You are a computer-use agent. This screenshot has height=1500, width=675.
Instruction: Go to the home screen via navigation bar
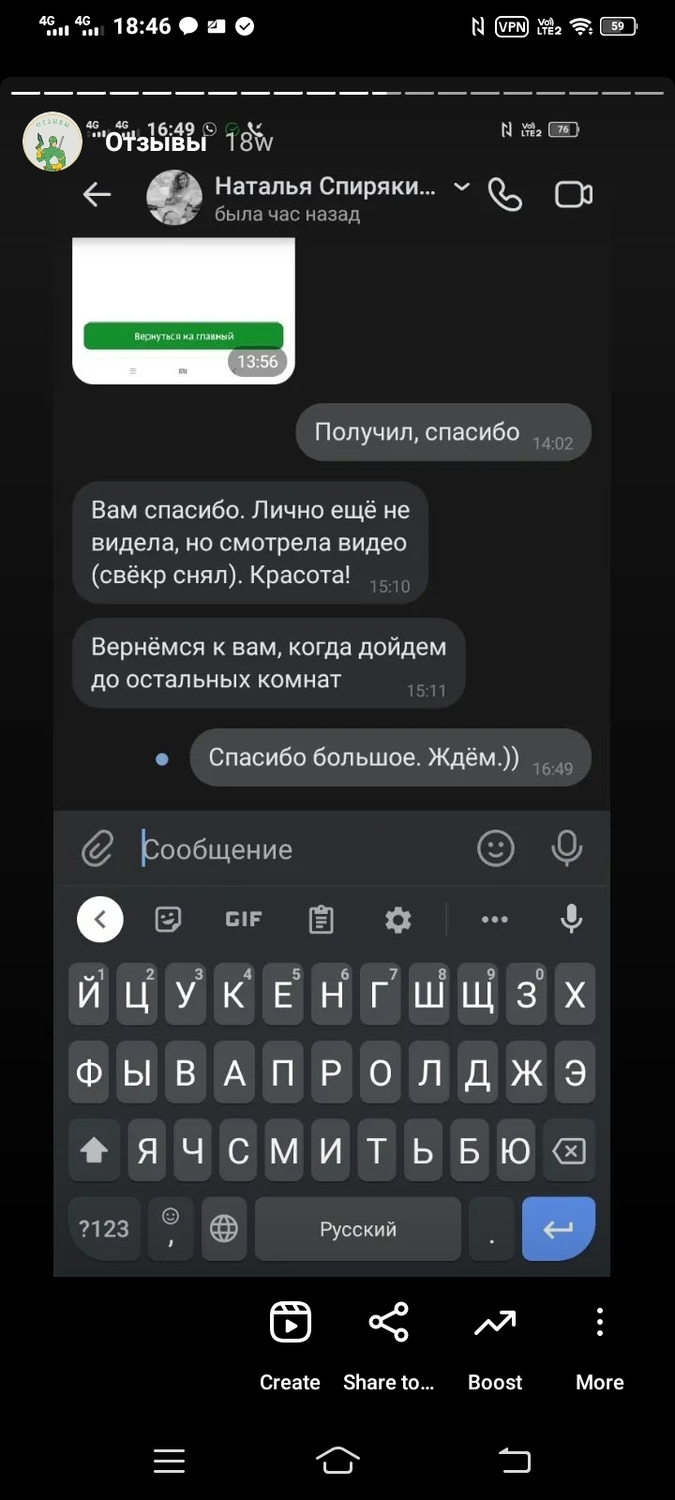[x=337, y=1461]
